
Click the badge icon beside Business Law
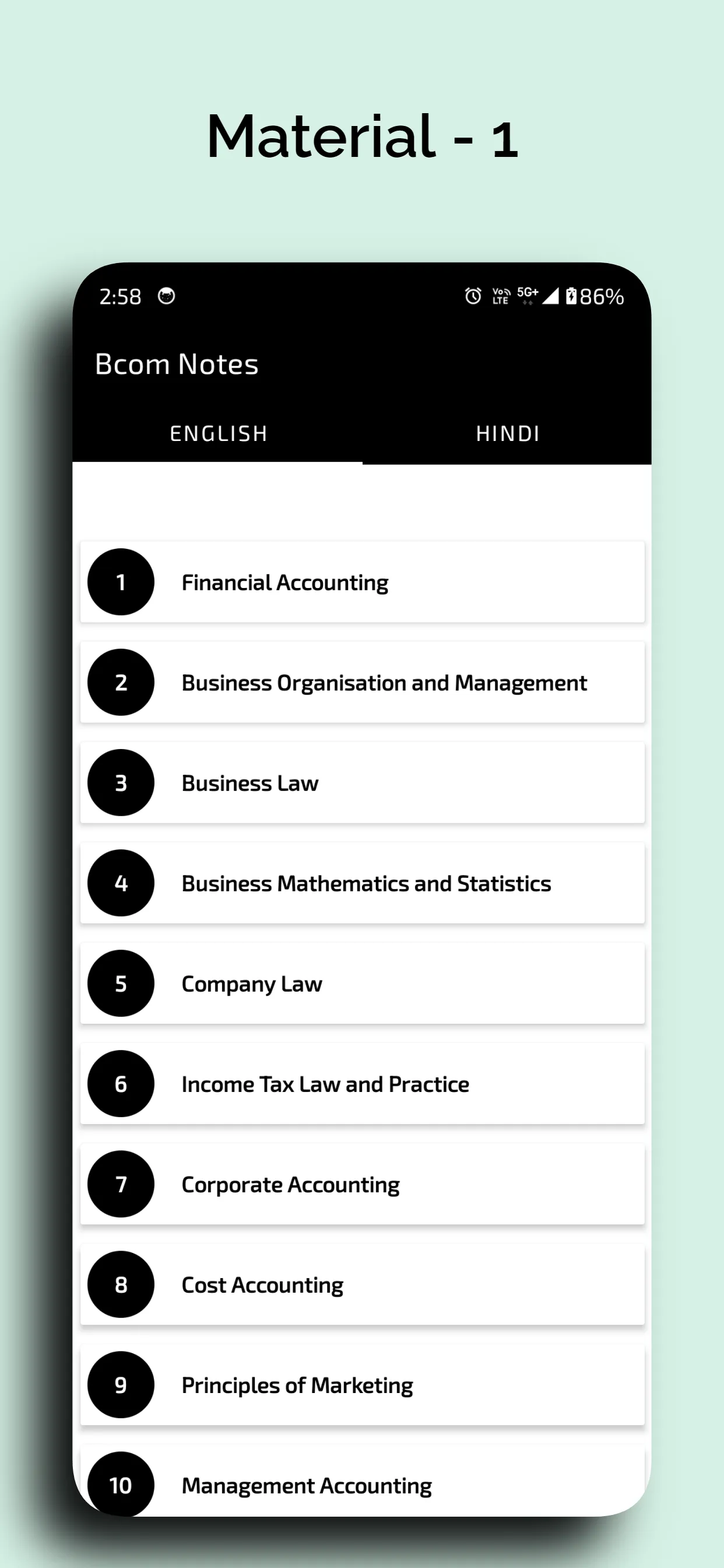pyautogui.click(x=120, y=783)
